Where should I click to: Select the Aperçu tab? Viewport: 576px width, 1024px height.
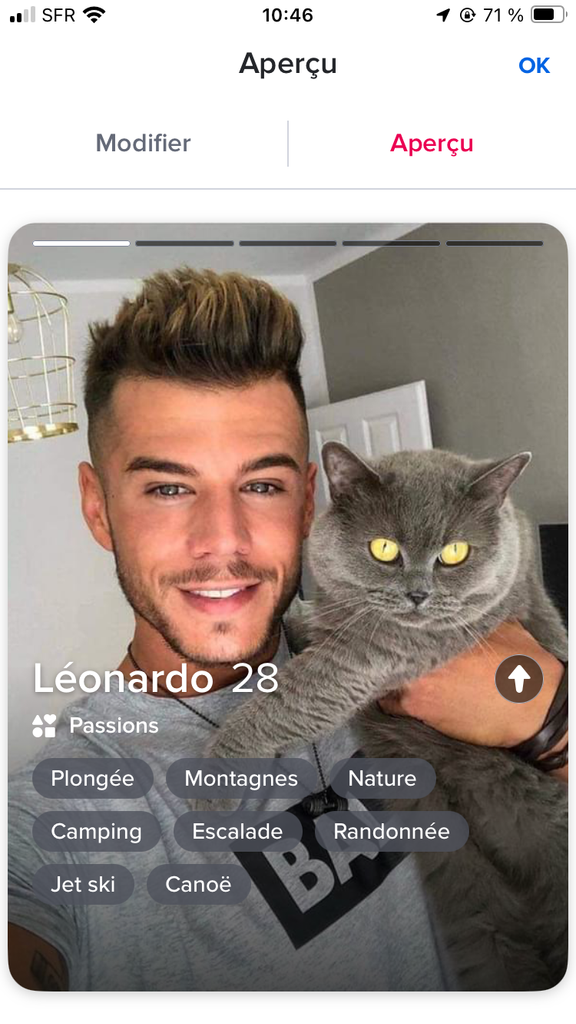click(x=432, y=143)
